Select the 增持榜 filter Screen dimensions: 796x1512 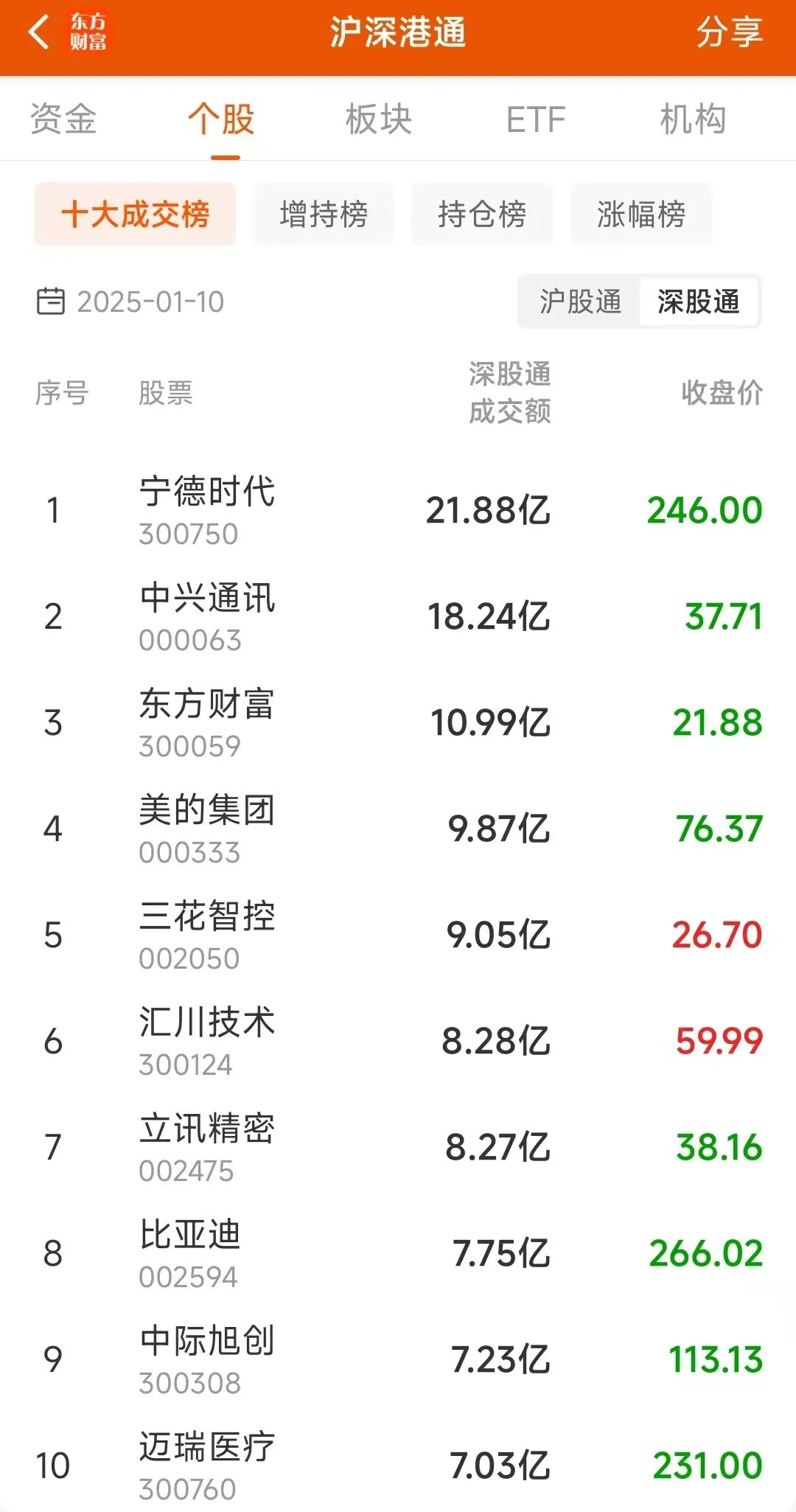(x=323, y=214)
